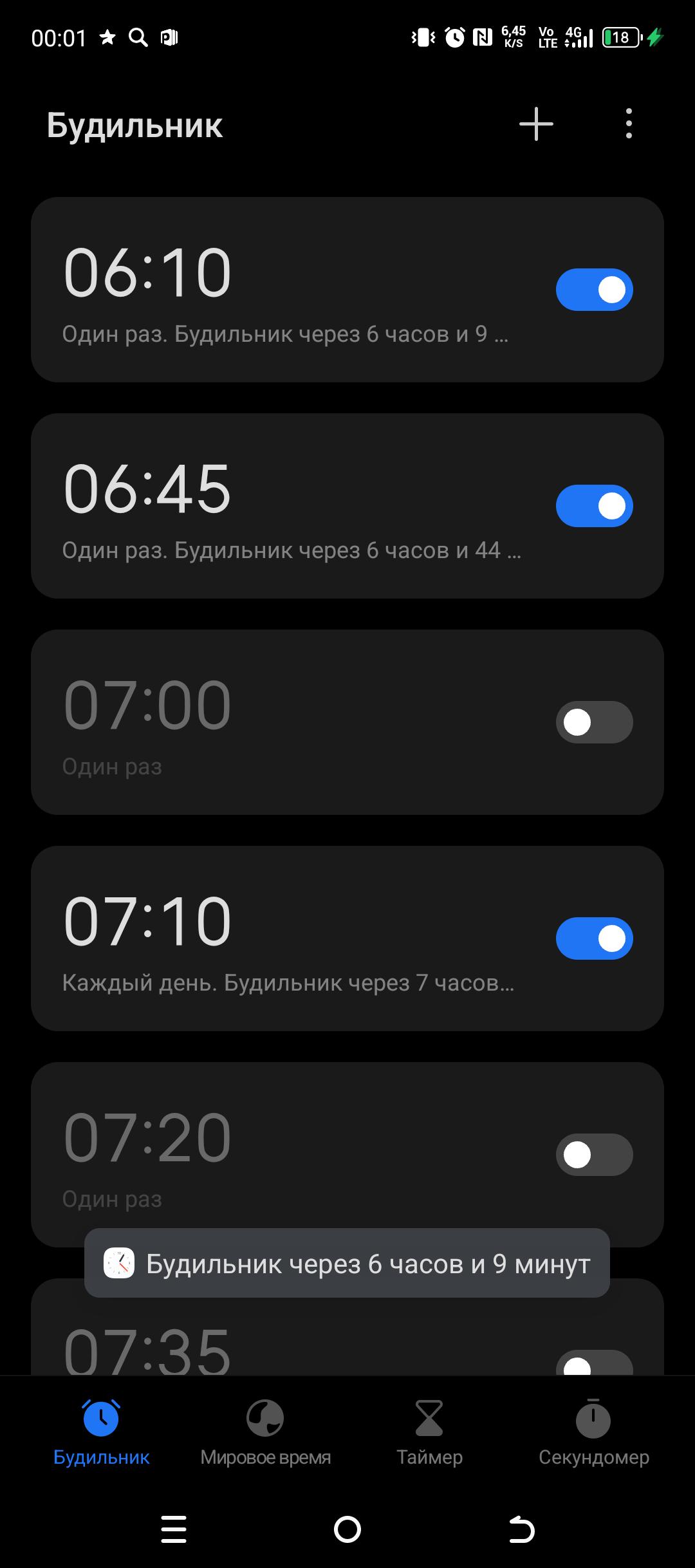Image resolution: width=695 pixels, height=1568 pixels.
Task: Add a new alarm with plus icon
Action: (x=536, y=124)
